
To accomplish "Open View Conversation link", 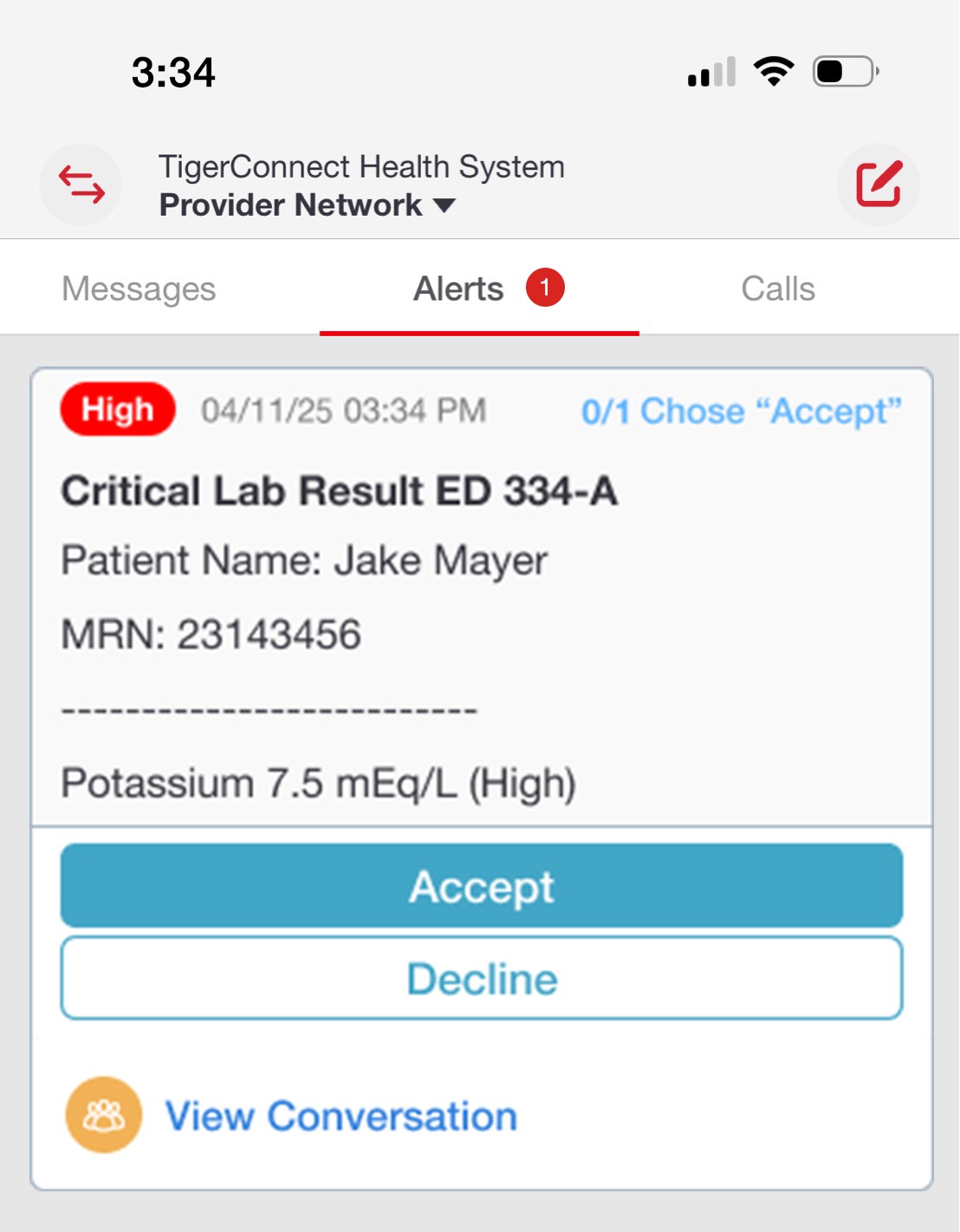I will coord(341,1116).
